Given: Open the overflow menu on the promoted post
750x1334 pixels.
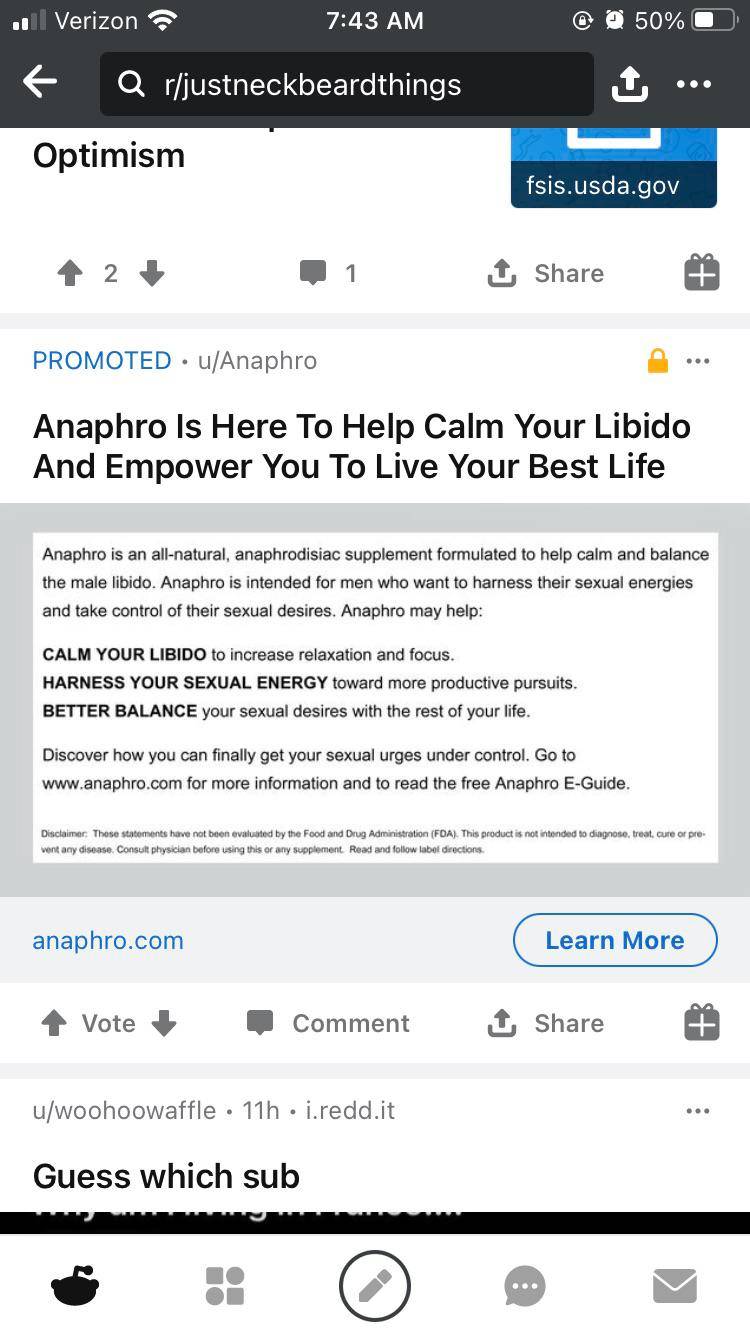Looking at the screenshot, I should (x=698, y=361).
